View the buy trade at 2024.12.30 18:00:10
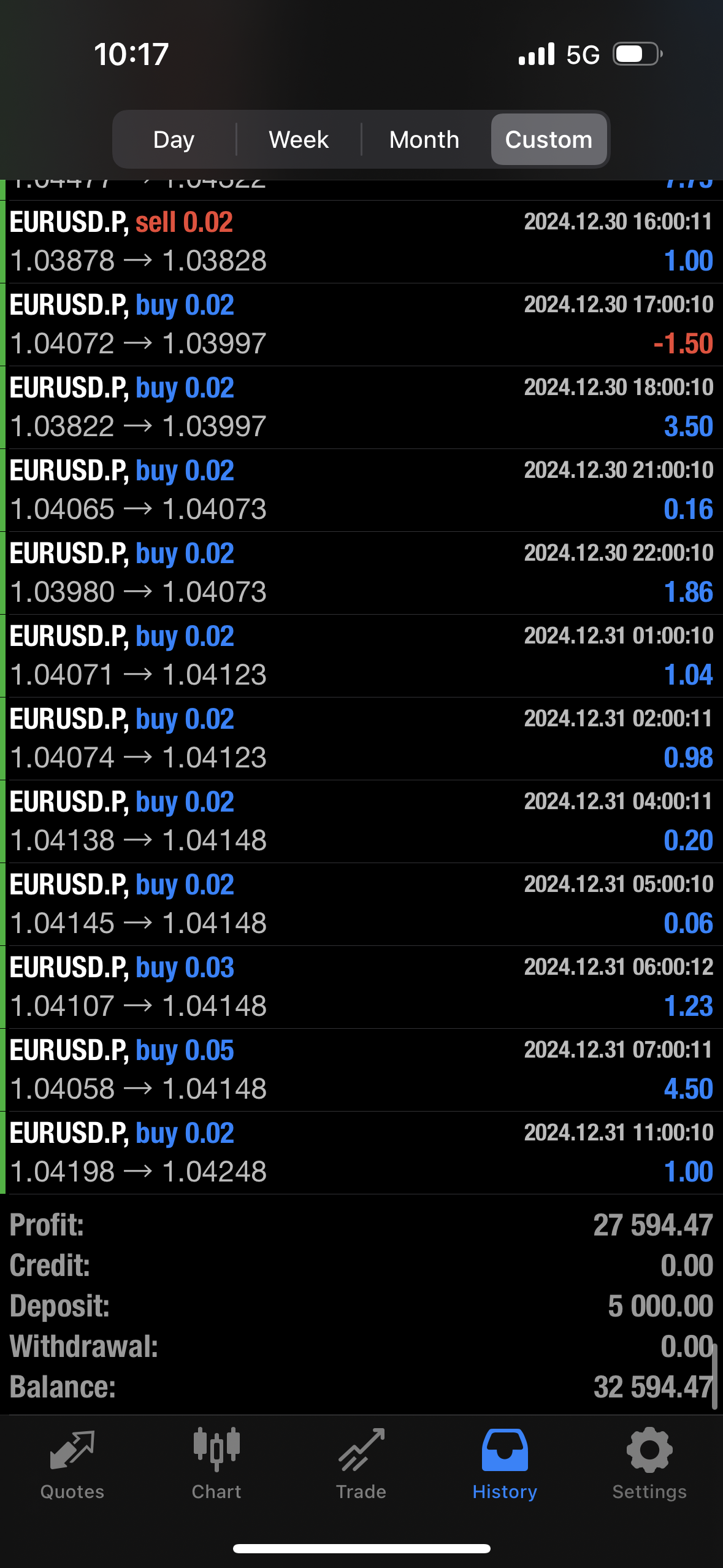The image size is (723, 1568). (361, 407)
